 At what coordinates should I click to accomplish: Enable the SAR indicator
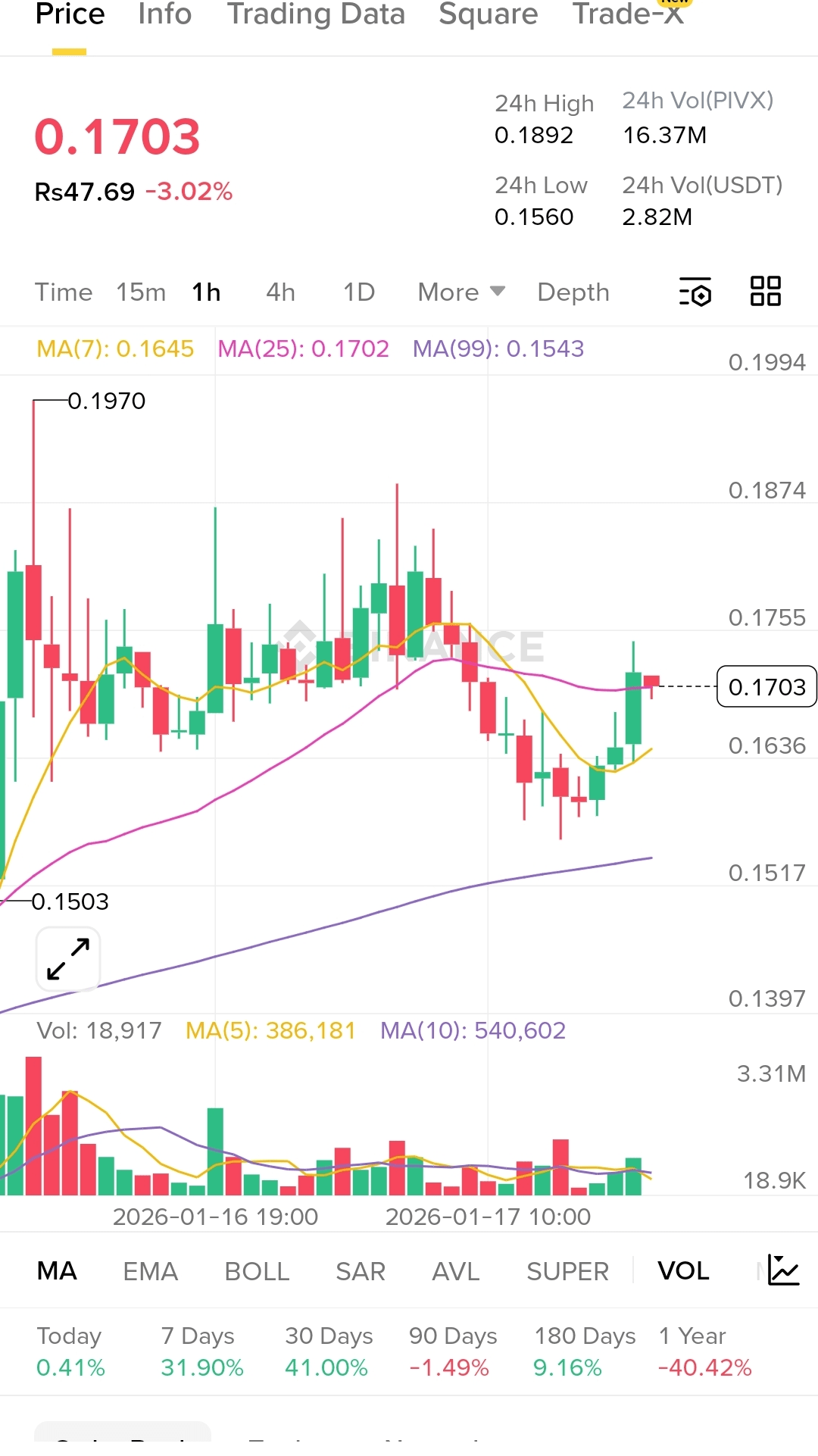coord(361,1271)
